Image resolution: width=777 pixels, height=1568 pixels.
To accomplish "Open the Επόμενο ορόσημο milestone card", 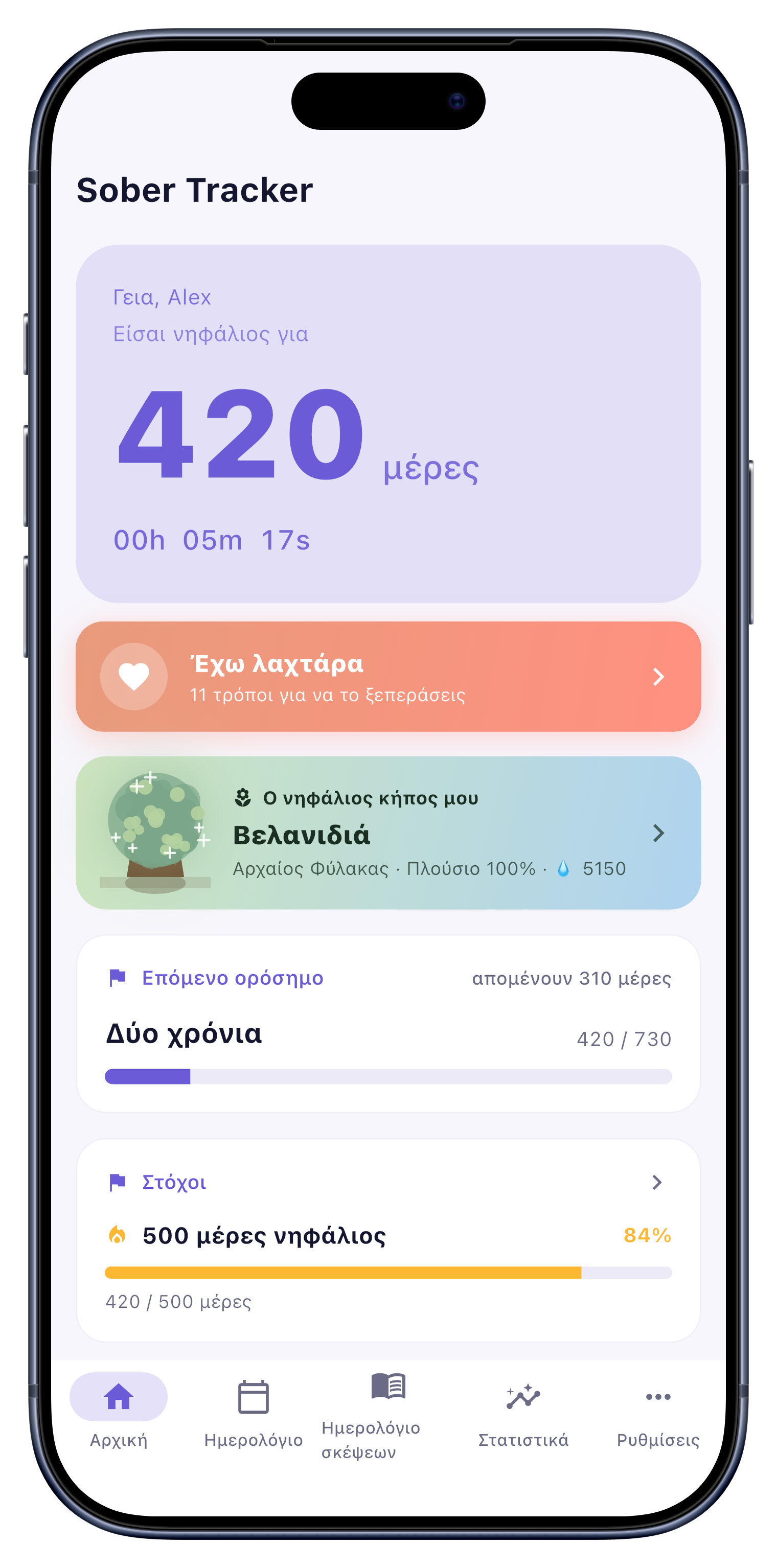I will 388,1024.
